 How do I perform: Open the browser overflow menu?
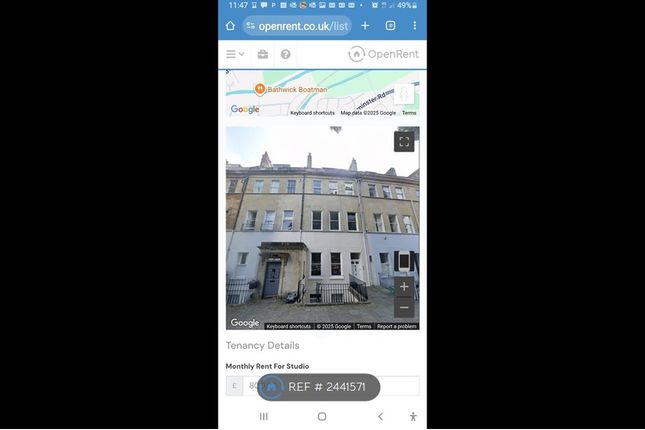(414, 26)
